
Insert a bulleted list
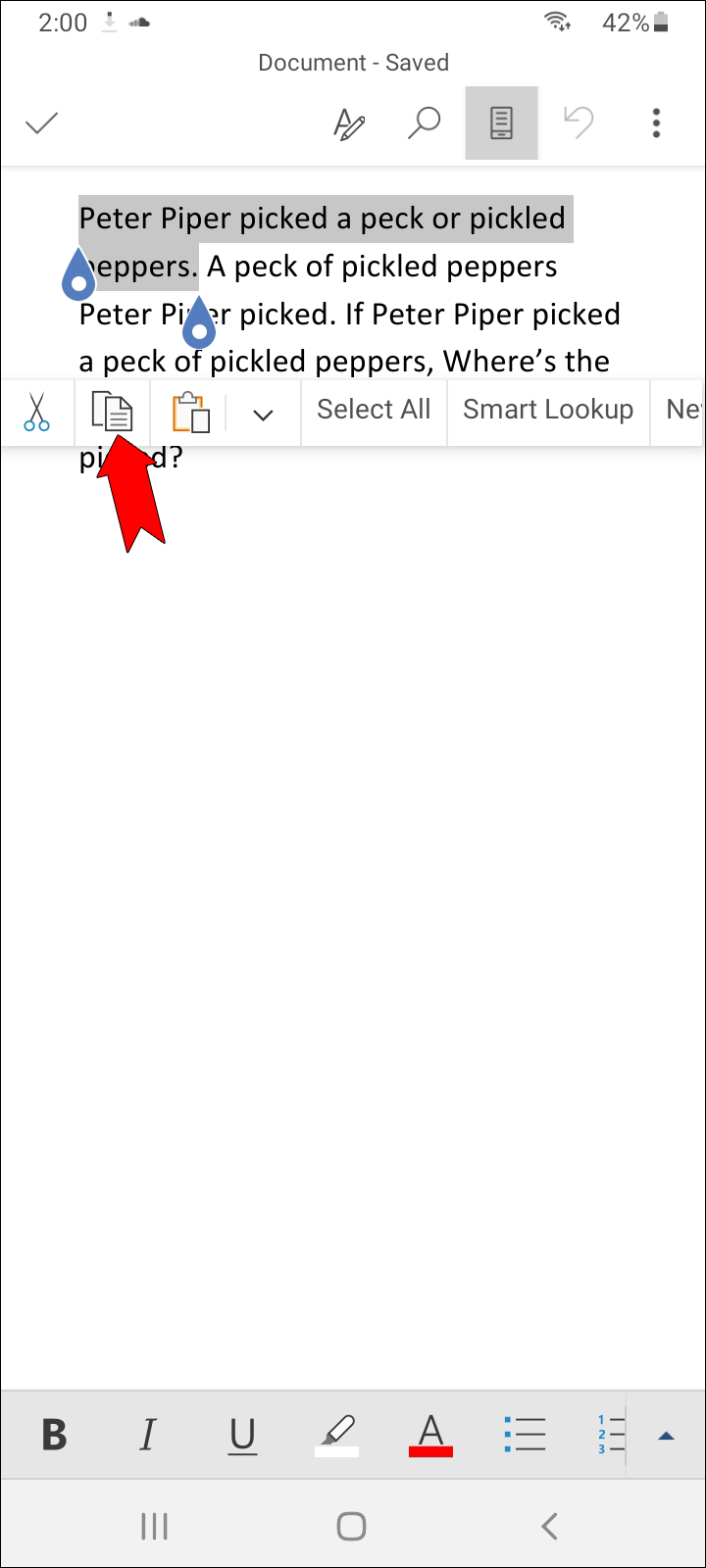[524, 1434]
